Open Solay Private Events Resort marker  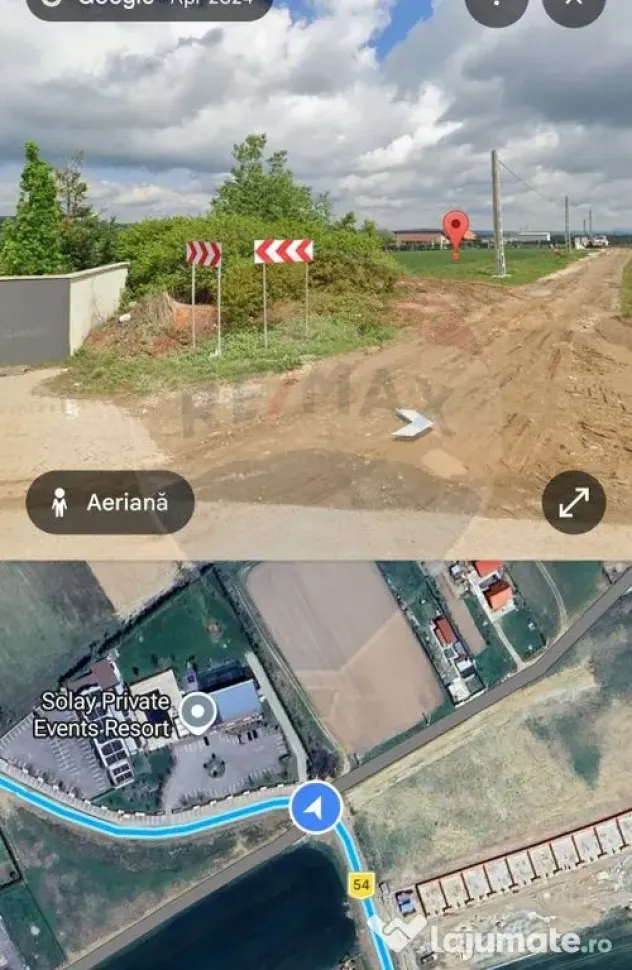tap(198, 714)
